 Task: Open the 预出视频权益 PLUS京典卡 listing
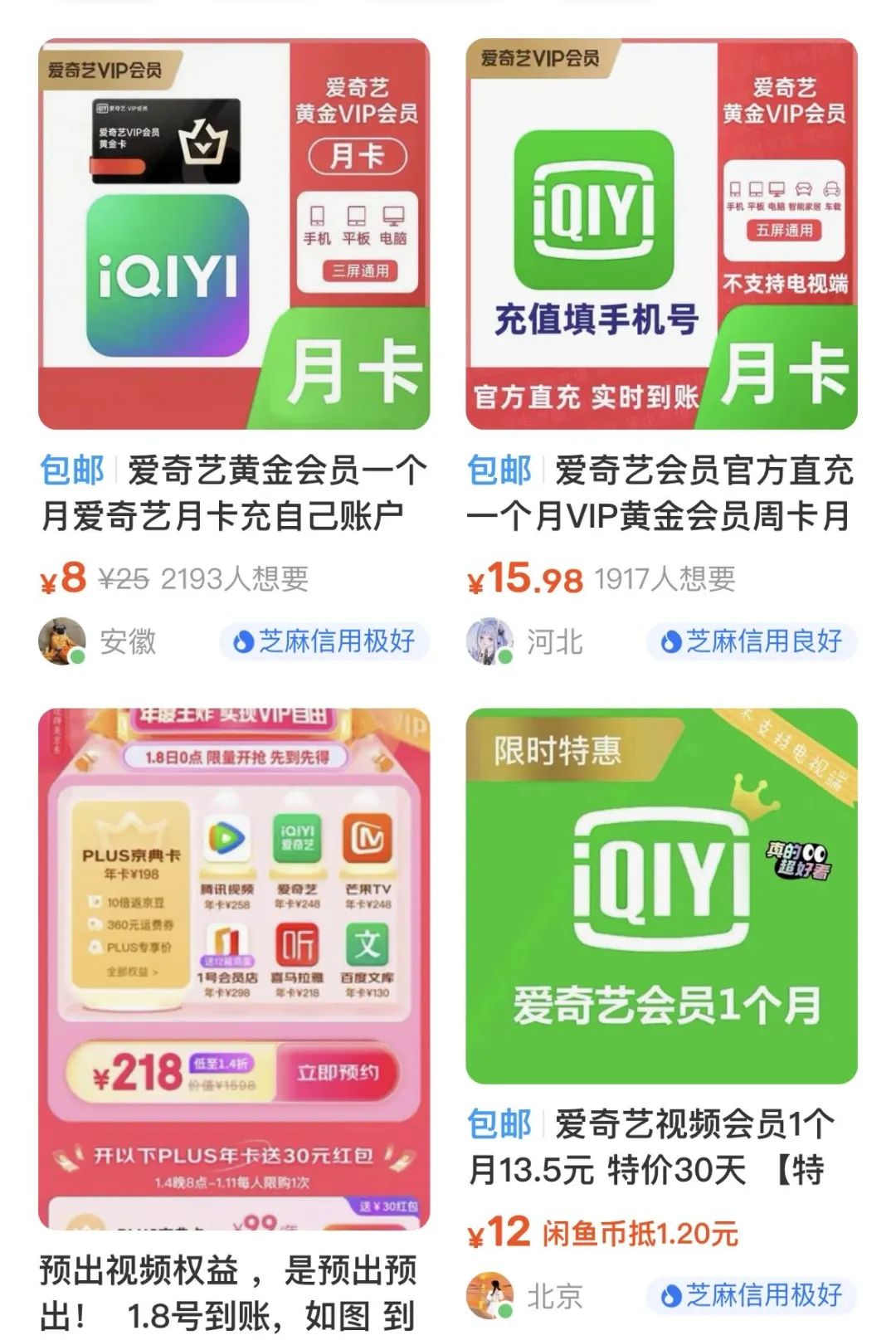(234, 967)
